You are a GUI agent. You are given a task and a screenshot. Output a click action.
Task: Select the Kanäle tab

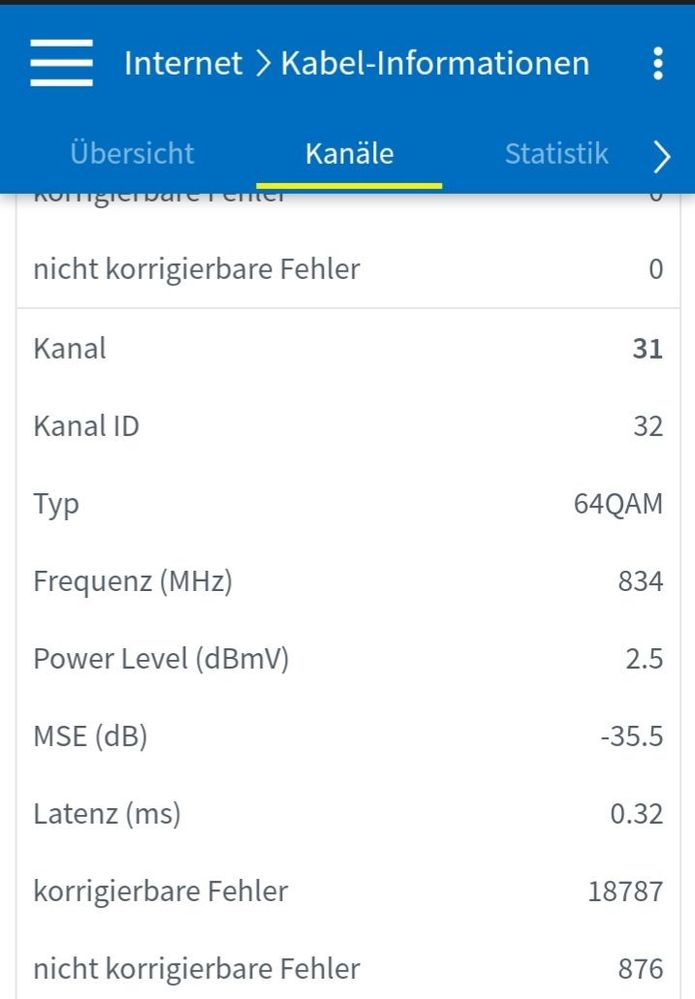tap(349, 154)
